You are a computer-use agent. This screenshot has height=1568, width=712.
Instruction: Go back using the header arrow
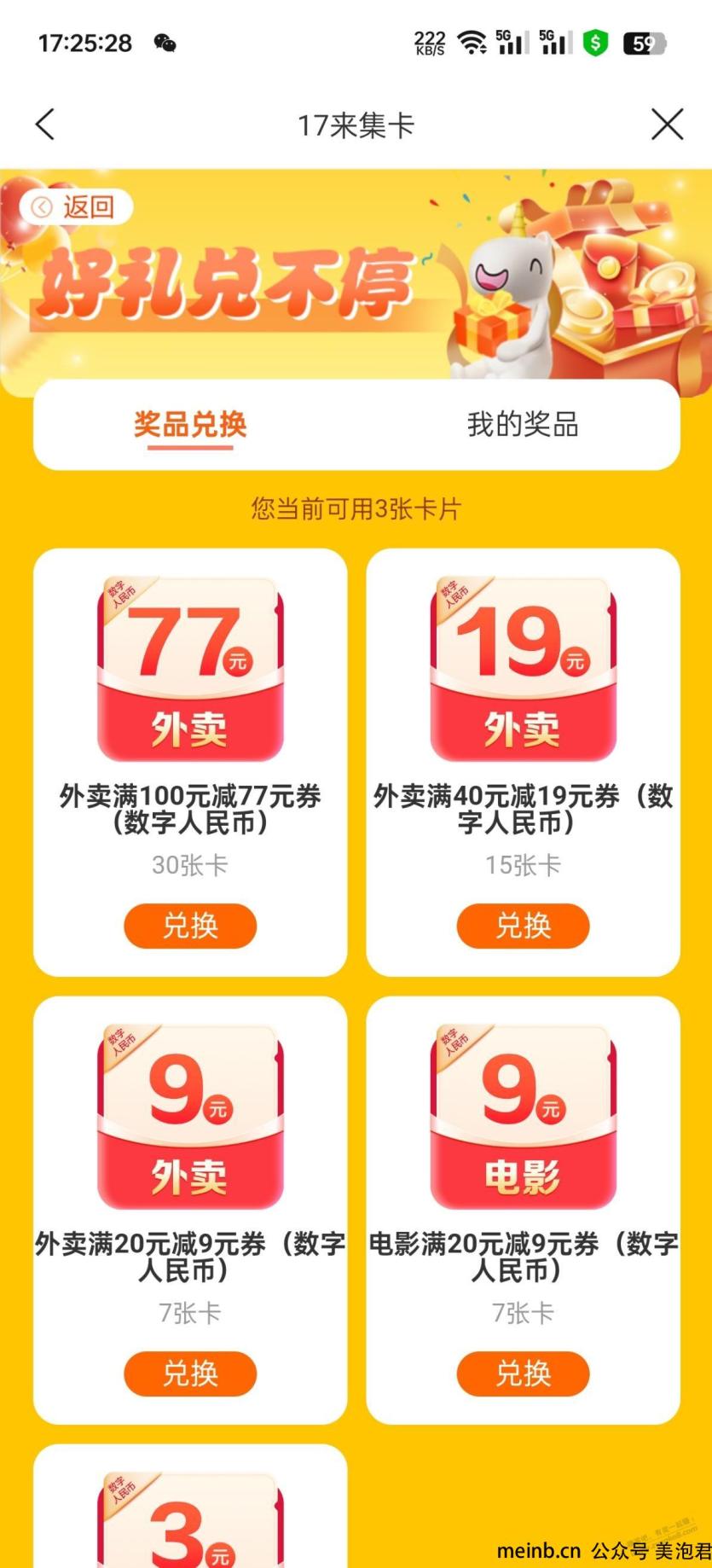click(x=46, y=125)
